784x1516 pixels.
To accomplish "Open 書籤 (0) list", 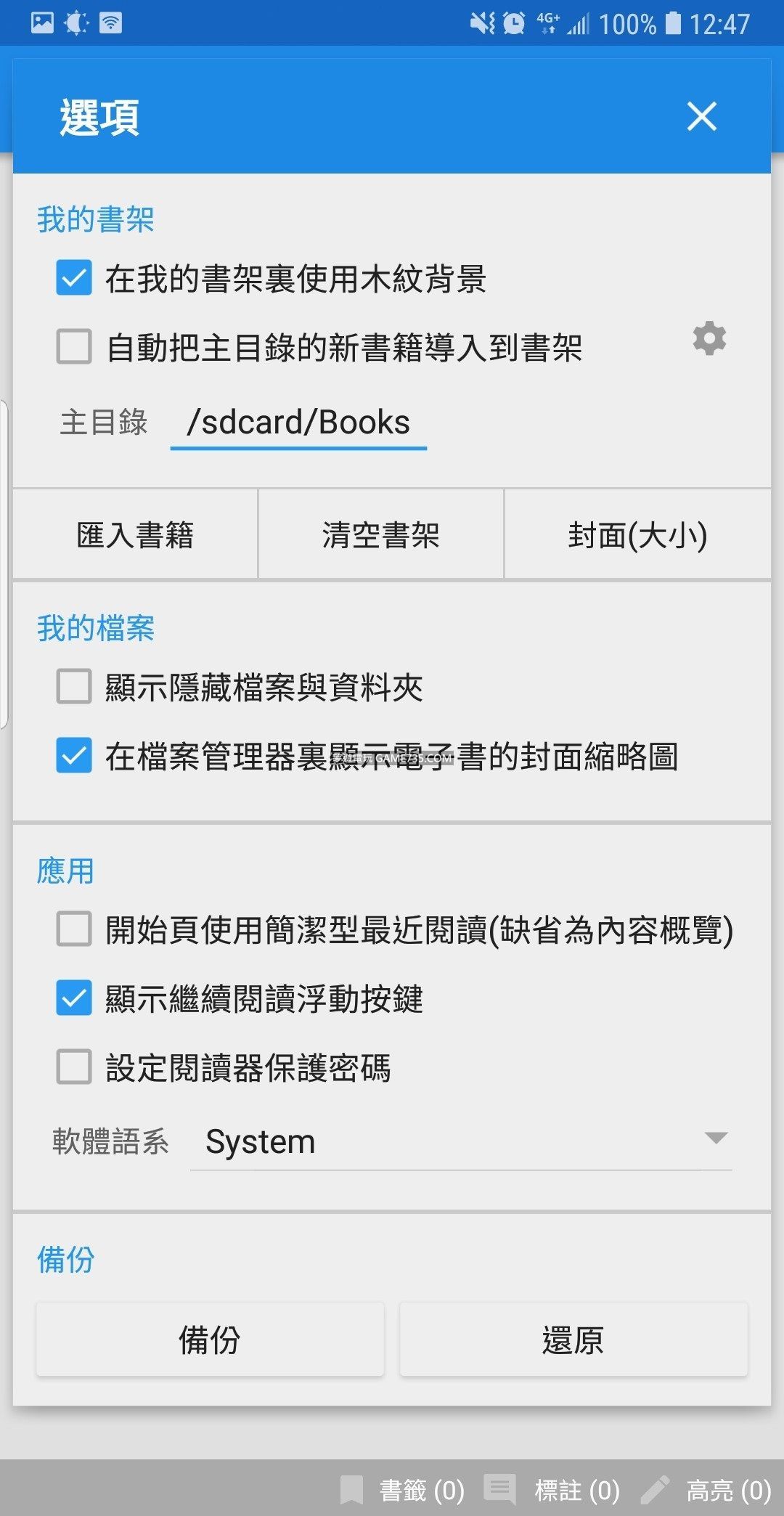I will pos(404,1491).
